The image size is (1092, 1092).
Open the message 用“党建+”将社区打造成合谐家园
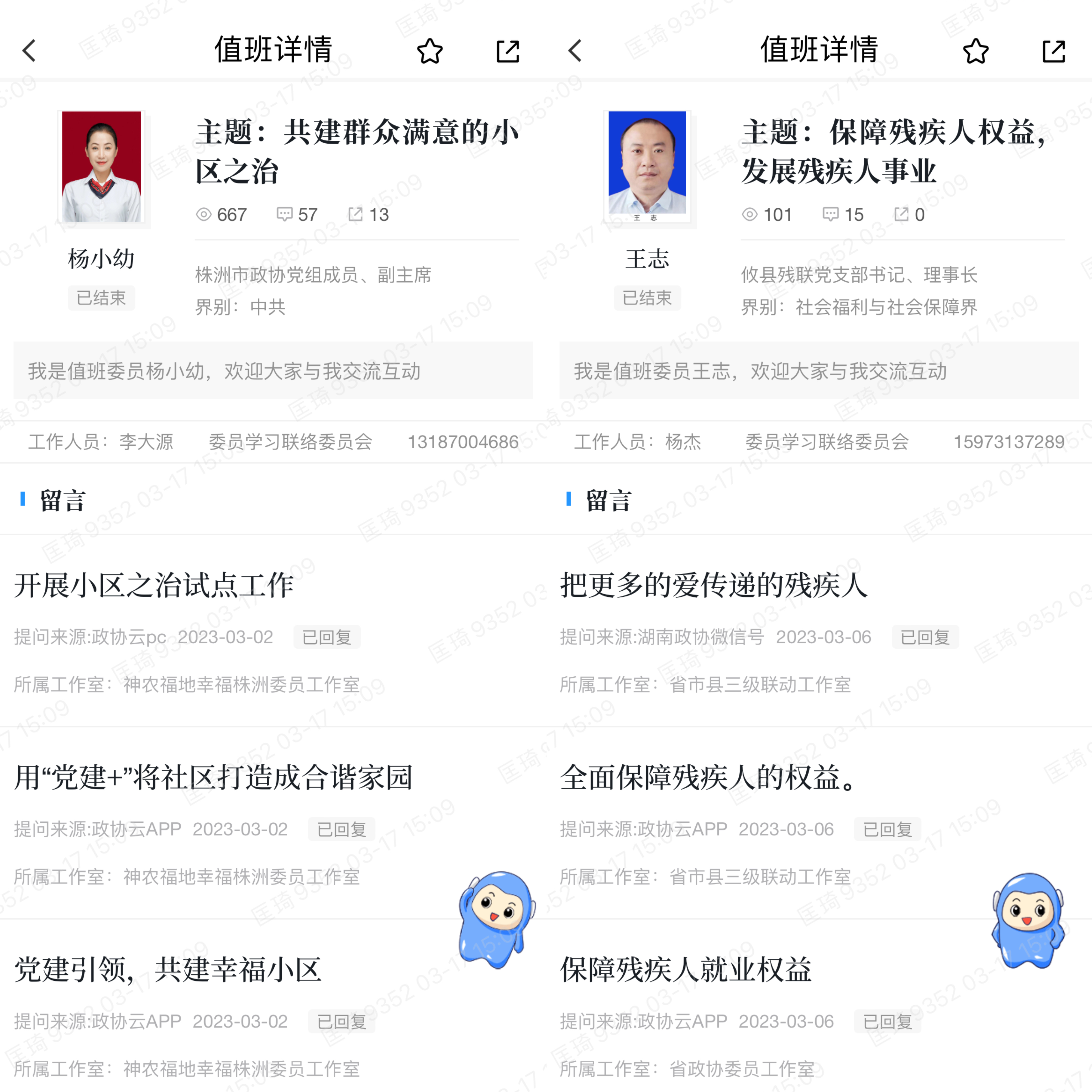coord(214,778)
